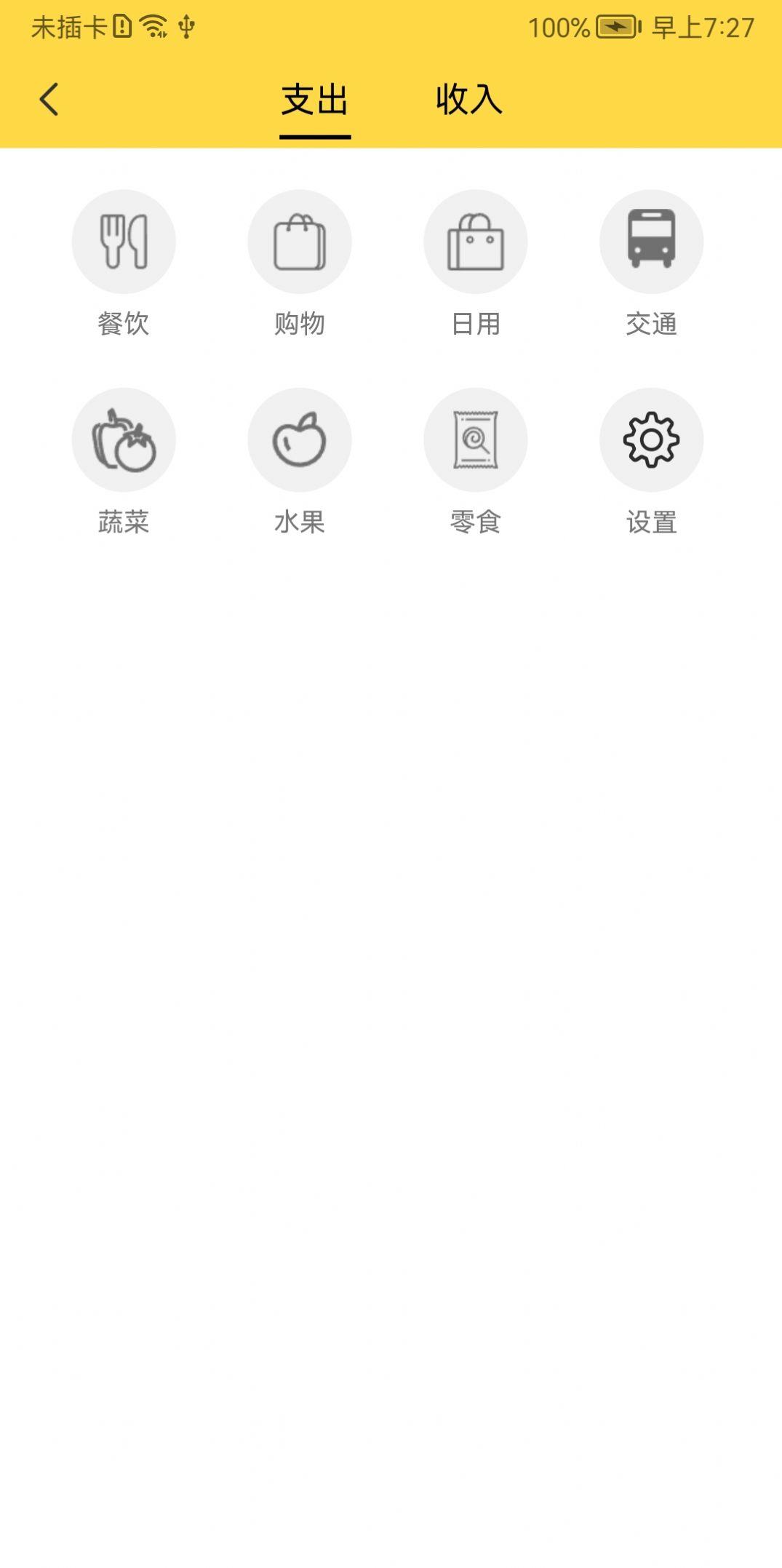The height and width of the screenshot is (1568, 782).
Task: Select the 餐饮 dining category icon
Action: pos(124,242)
